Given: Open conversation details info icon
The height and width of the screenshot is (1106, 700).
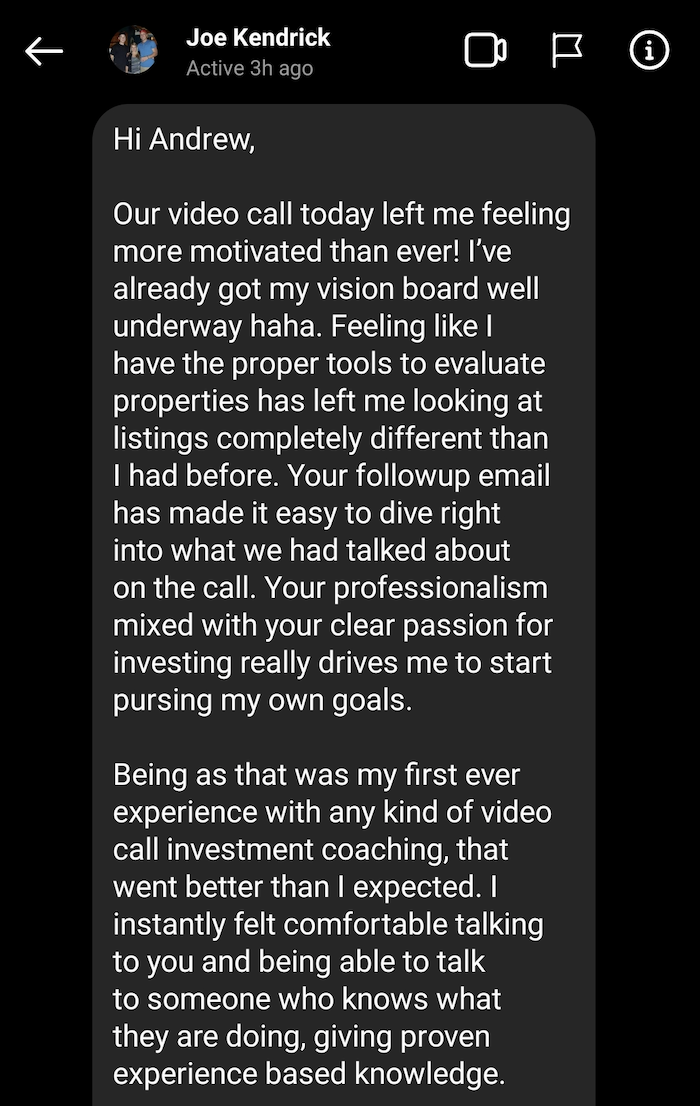Looking at the screenshot, I should pos(649,51).
